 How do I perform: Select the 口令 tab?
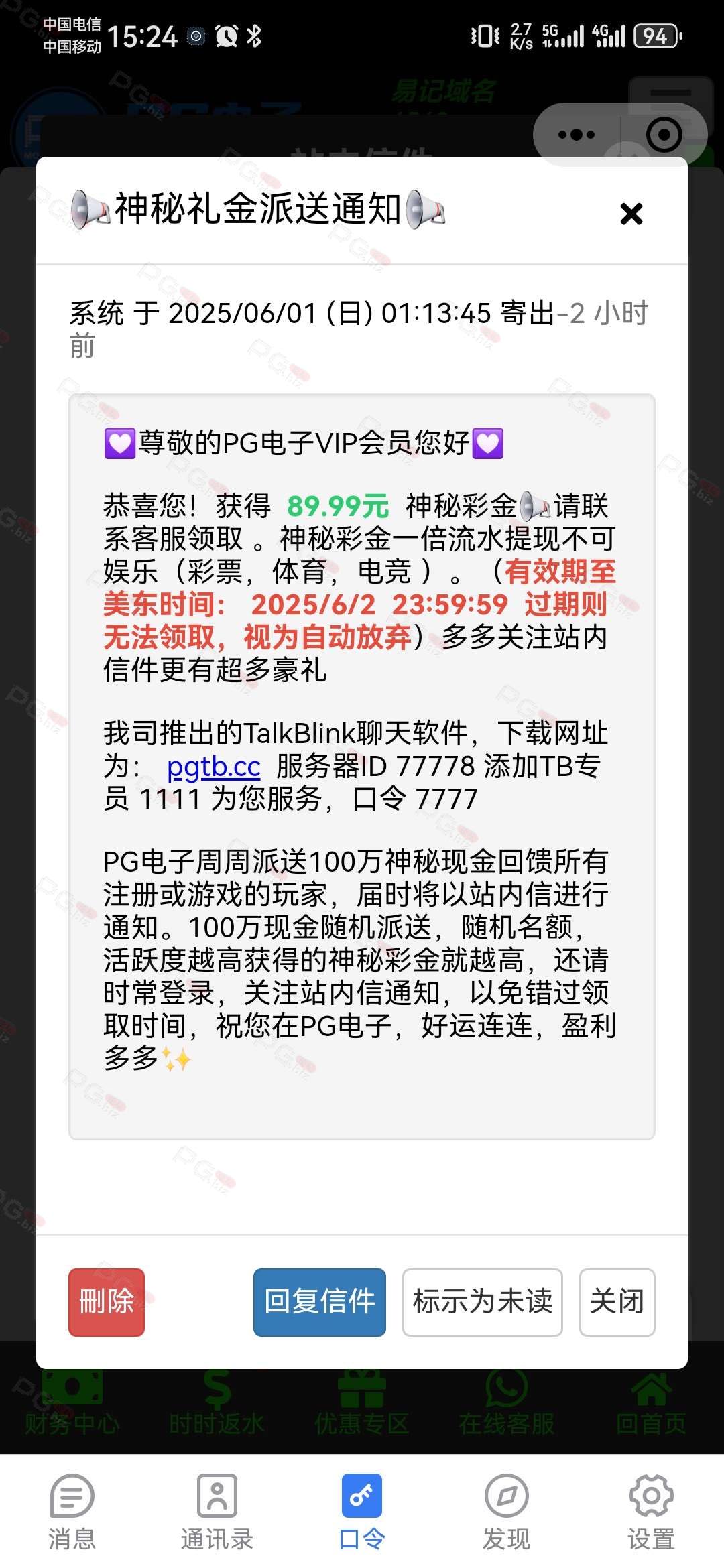362,1511
